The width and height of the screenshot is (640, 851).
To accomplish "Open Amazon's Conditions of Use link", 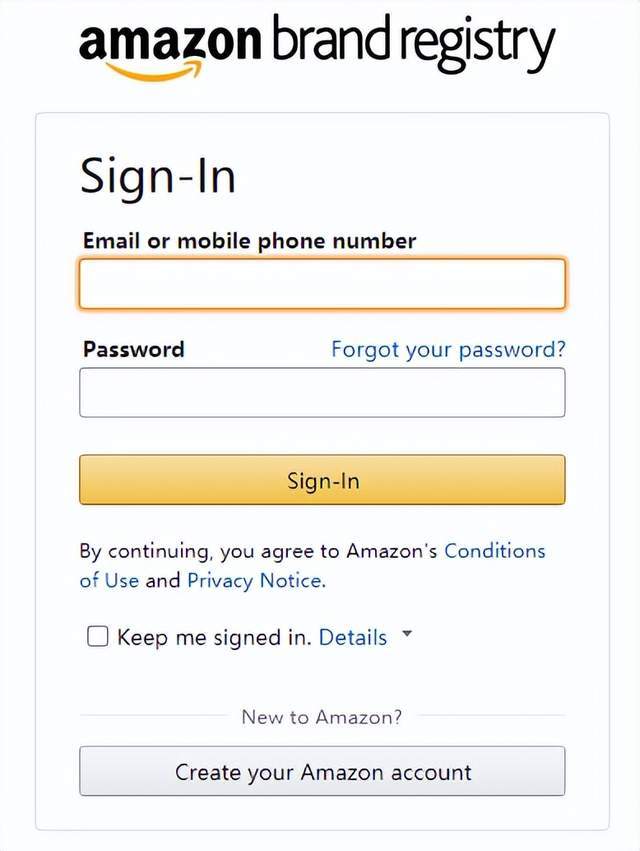I will (494, 551).
